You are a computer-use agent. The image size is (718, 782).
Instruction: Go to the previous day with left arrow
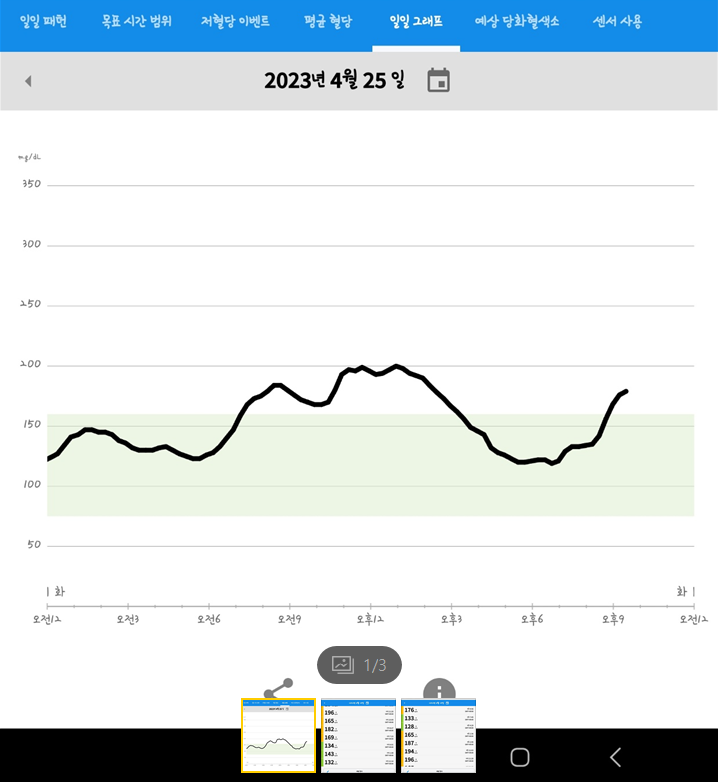pyautogui.click(x=28, y=81)
